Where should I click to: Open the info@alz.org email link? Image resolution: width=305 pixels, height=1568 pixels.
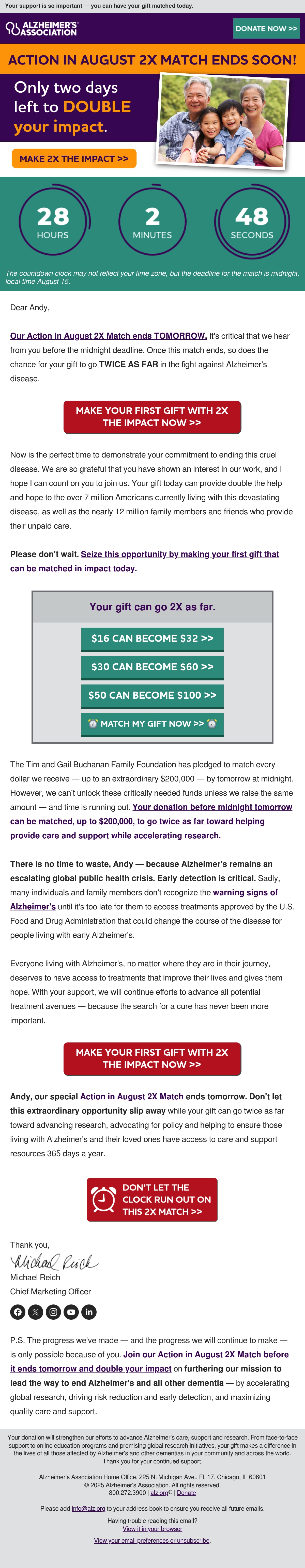[88, 1508]
